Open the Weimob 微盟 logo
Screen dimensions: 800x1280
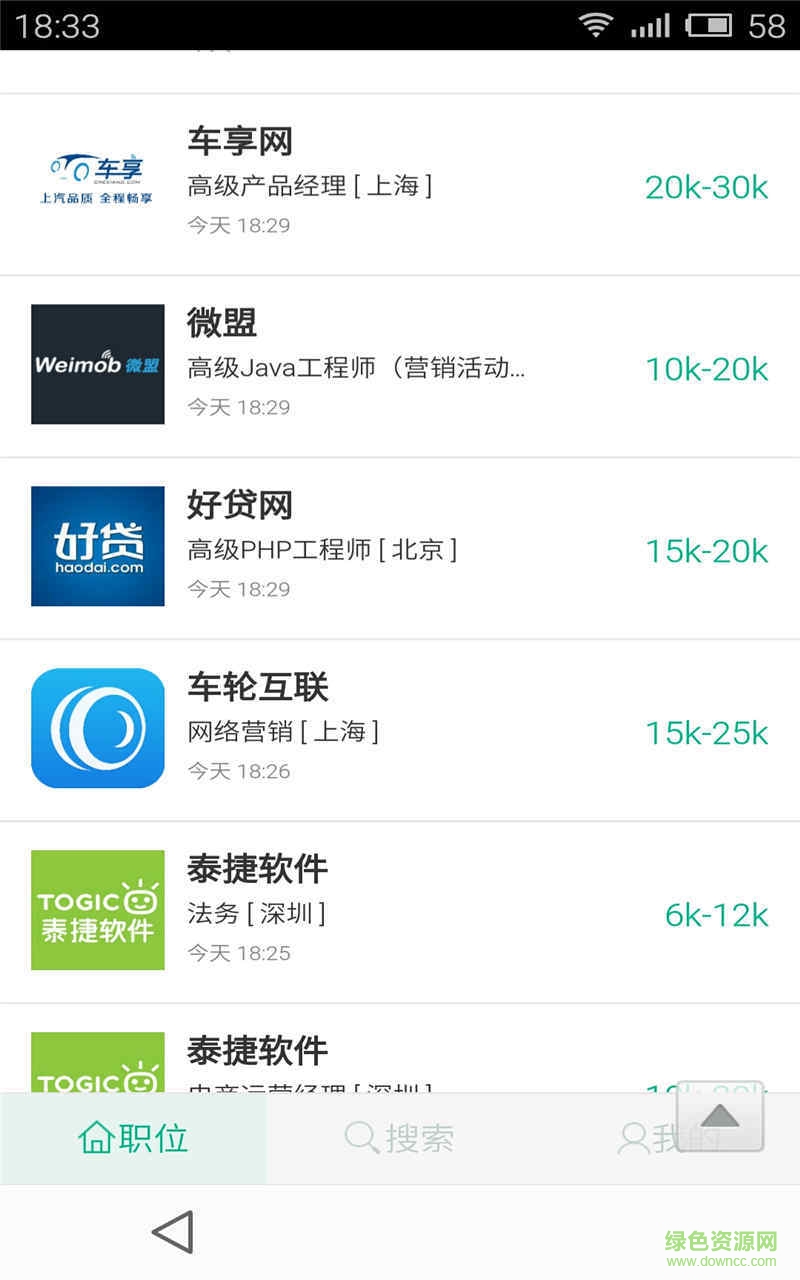pos(97,363)
